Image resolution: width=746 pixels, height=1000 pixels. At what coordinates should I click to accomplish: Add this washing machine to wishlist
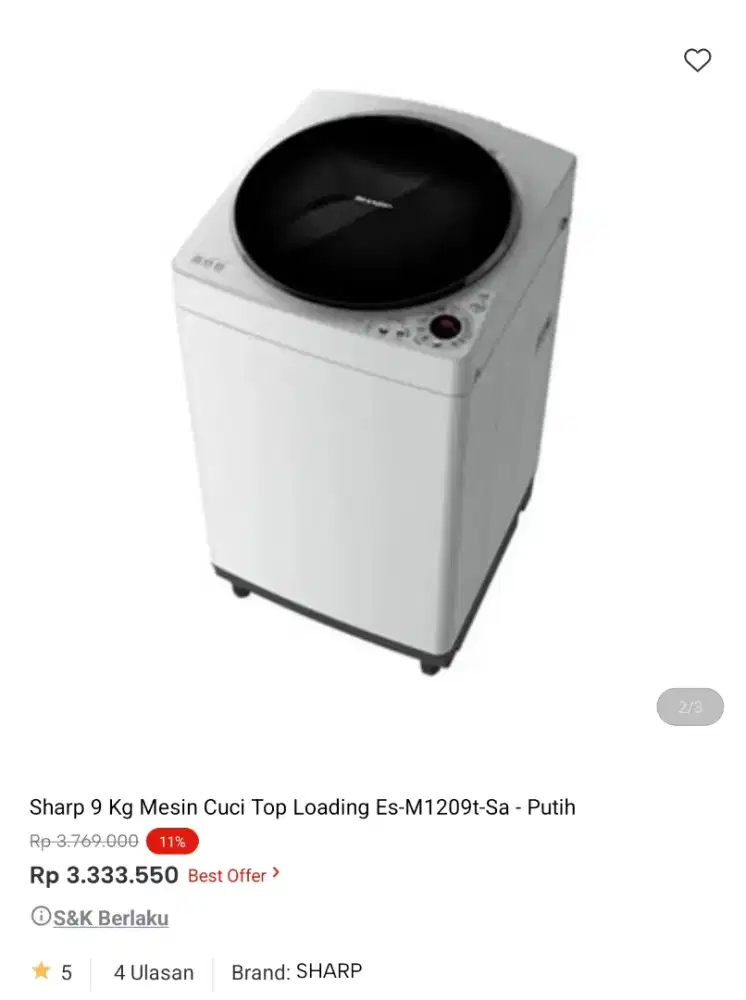(697, 61)
